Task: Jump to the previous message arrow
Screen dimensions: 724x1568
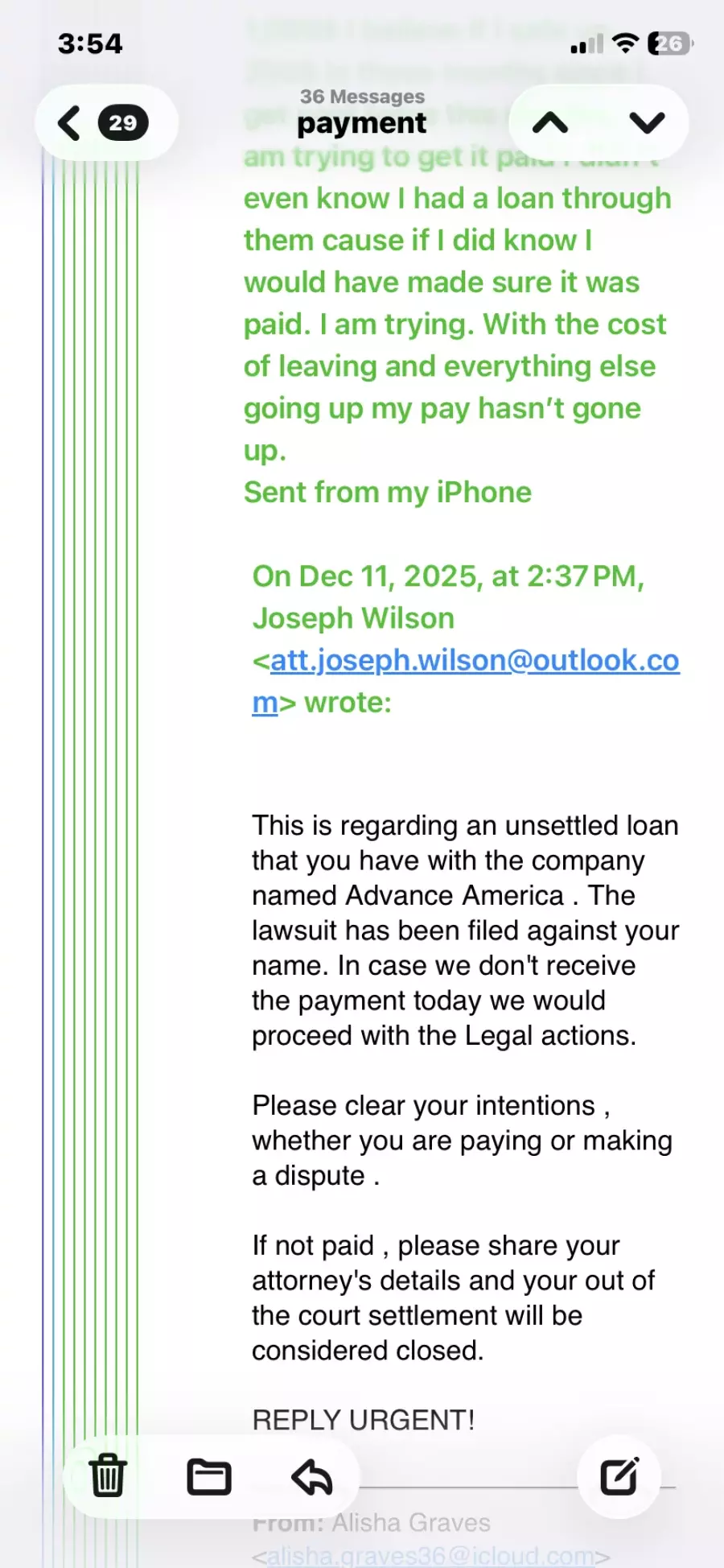Action: [550, 123]
